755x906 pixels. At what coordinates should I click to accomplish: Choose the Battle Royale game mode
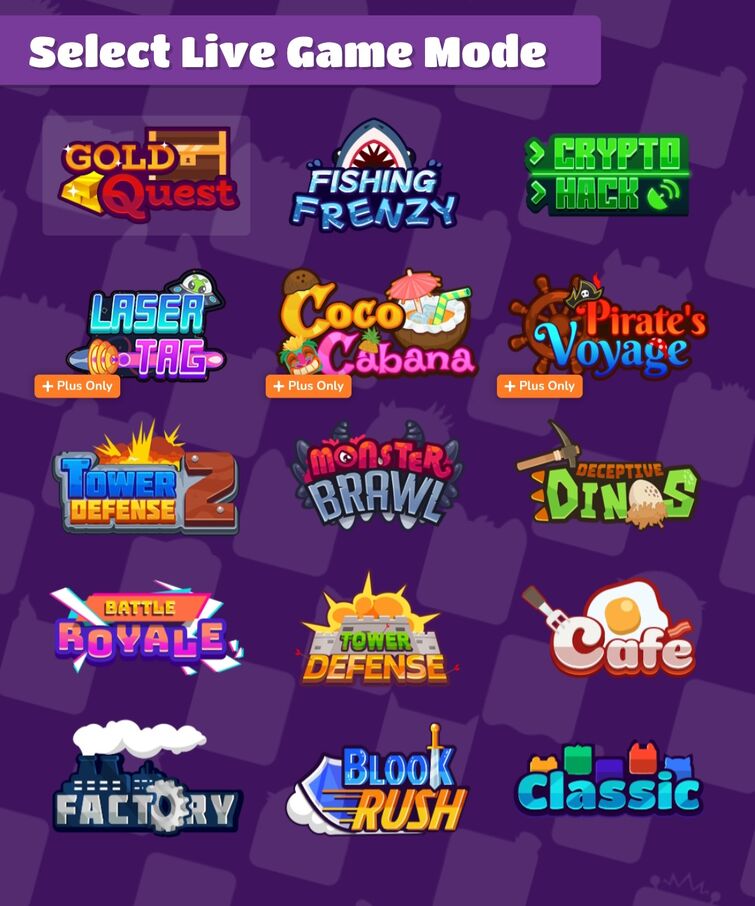coord(146,630)
